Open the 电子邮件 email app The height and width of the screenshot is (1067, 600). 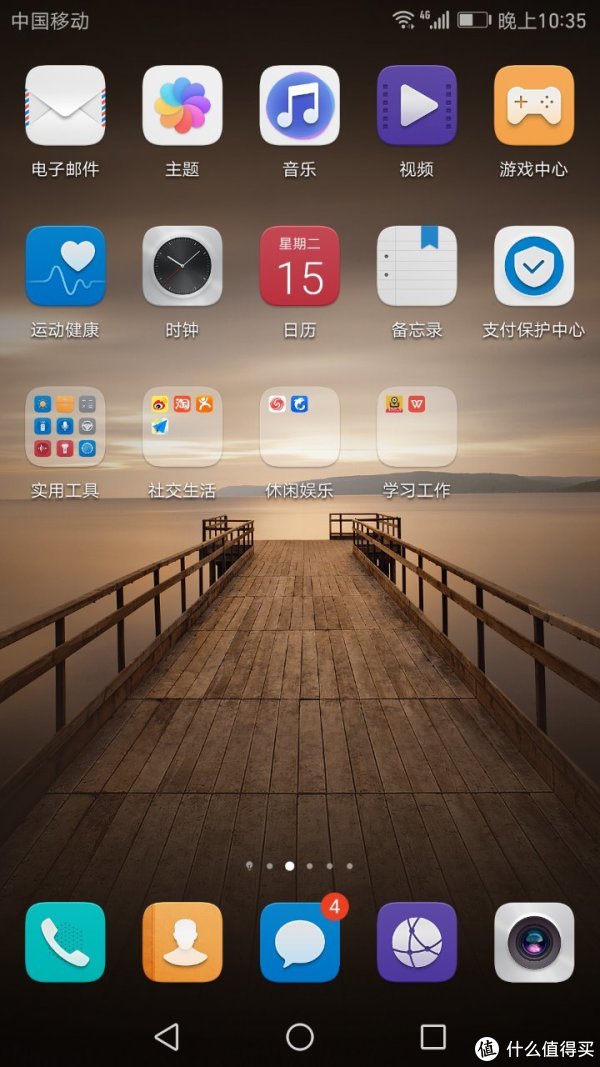pyautogui.click(x=65, y=106)
